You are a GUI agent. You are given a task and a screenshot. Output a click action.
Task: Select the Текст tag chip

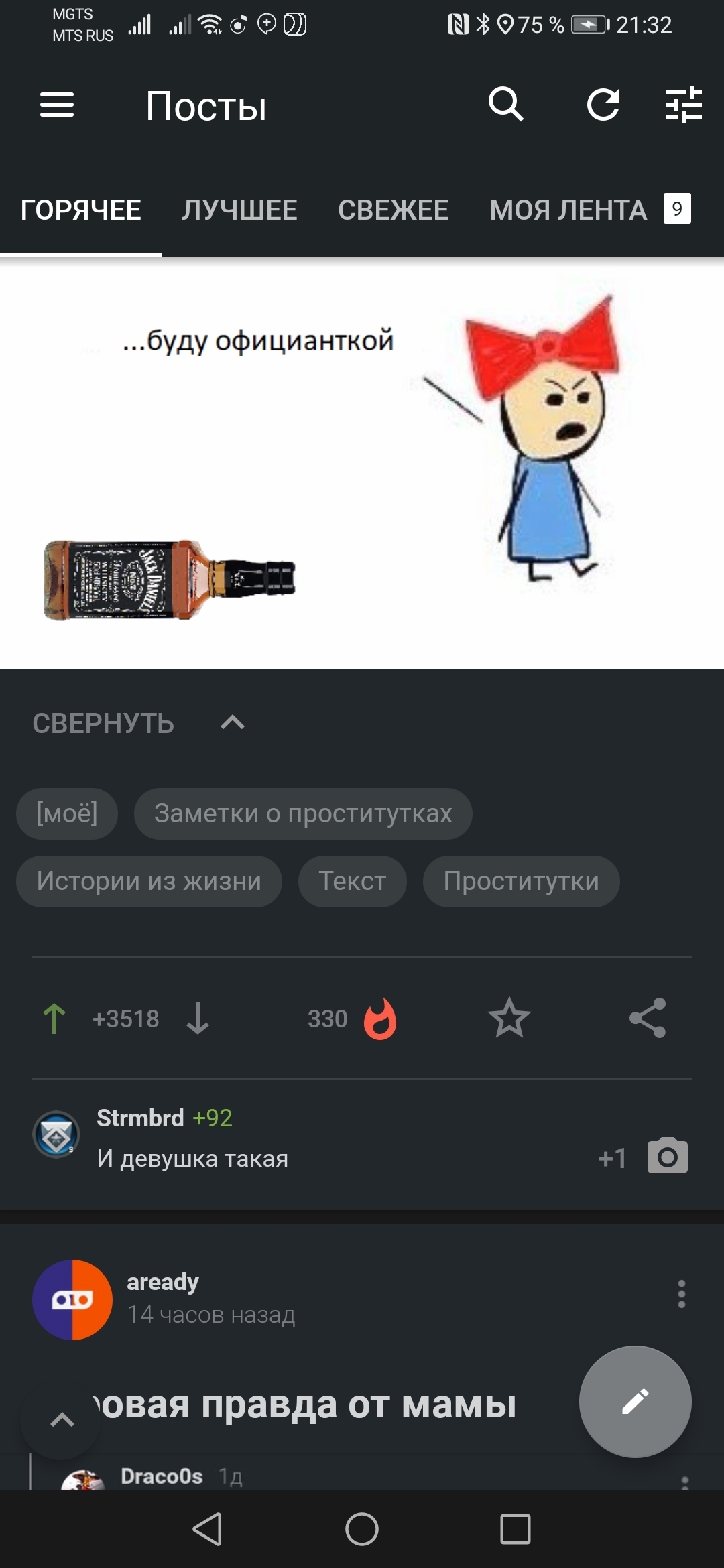353,881
